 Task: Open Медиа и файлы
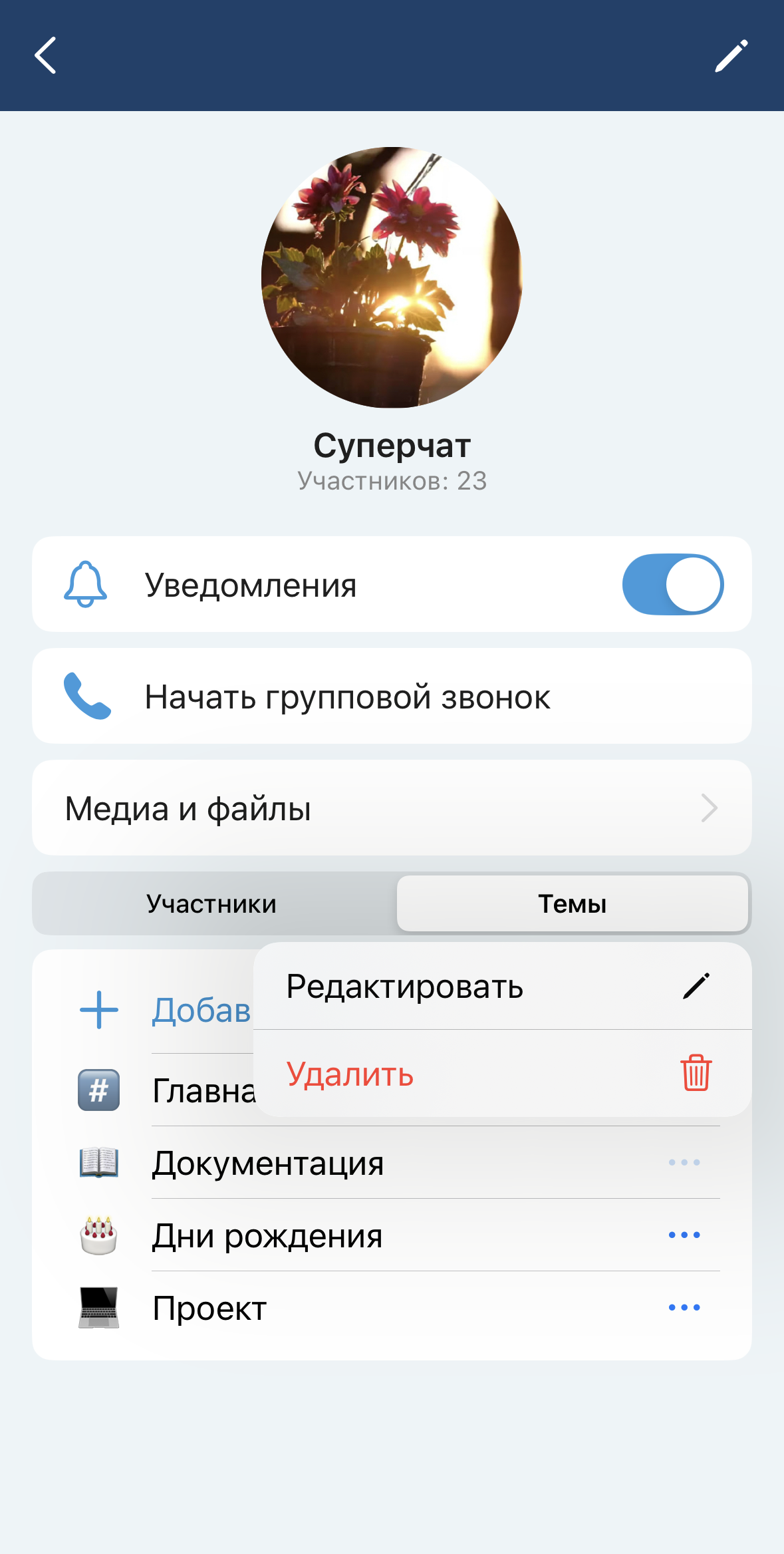pos(392,808)
